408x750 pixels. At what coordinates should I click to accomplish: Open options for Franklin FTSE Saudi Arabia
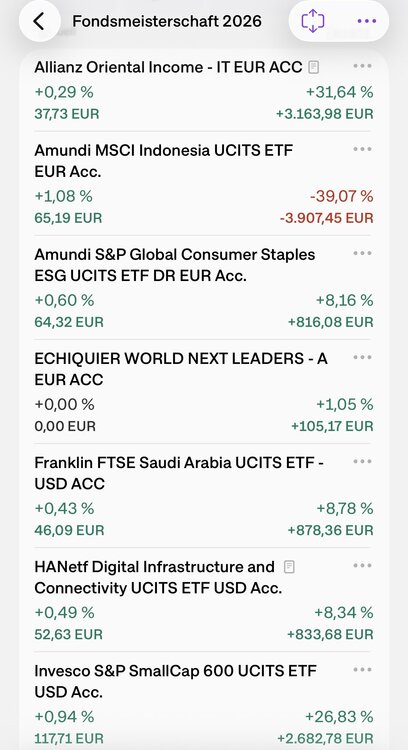pos(362,462)
